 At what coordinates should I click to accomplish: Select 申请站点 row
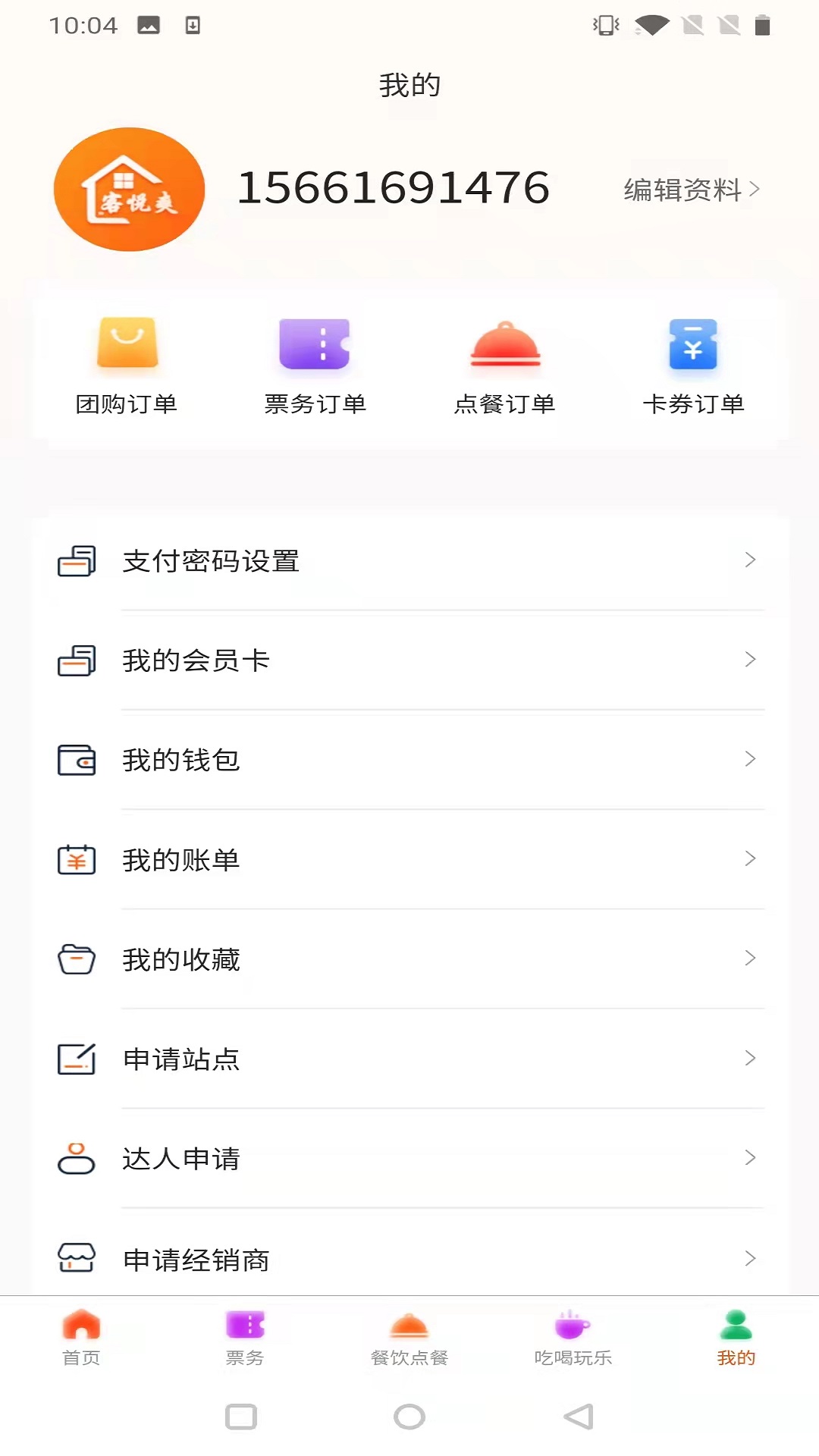409,1059
